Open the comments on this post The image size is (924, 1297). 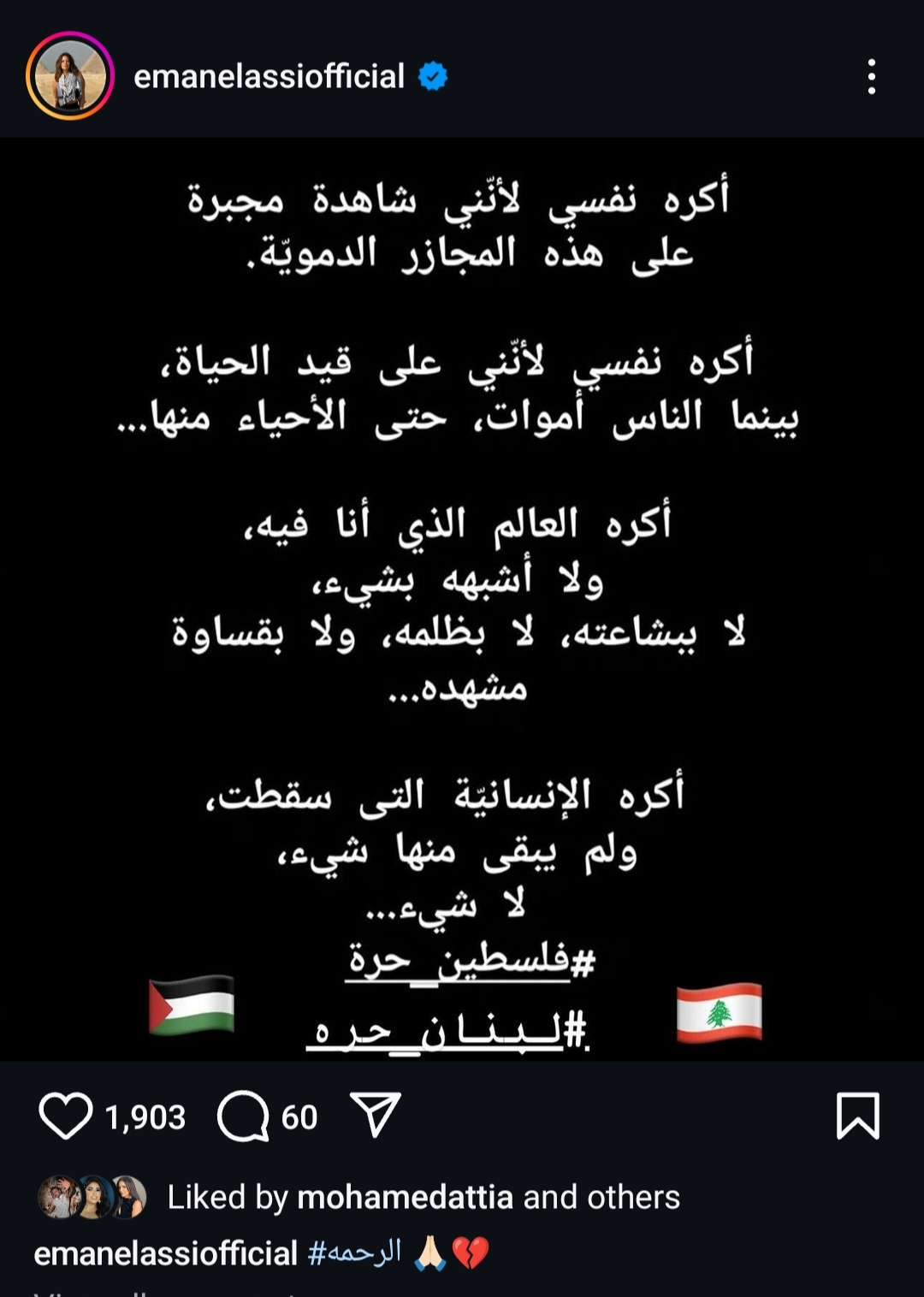pos(244,1116)
